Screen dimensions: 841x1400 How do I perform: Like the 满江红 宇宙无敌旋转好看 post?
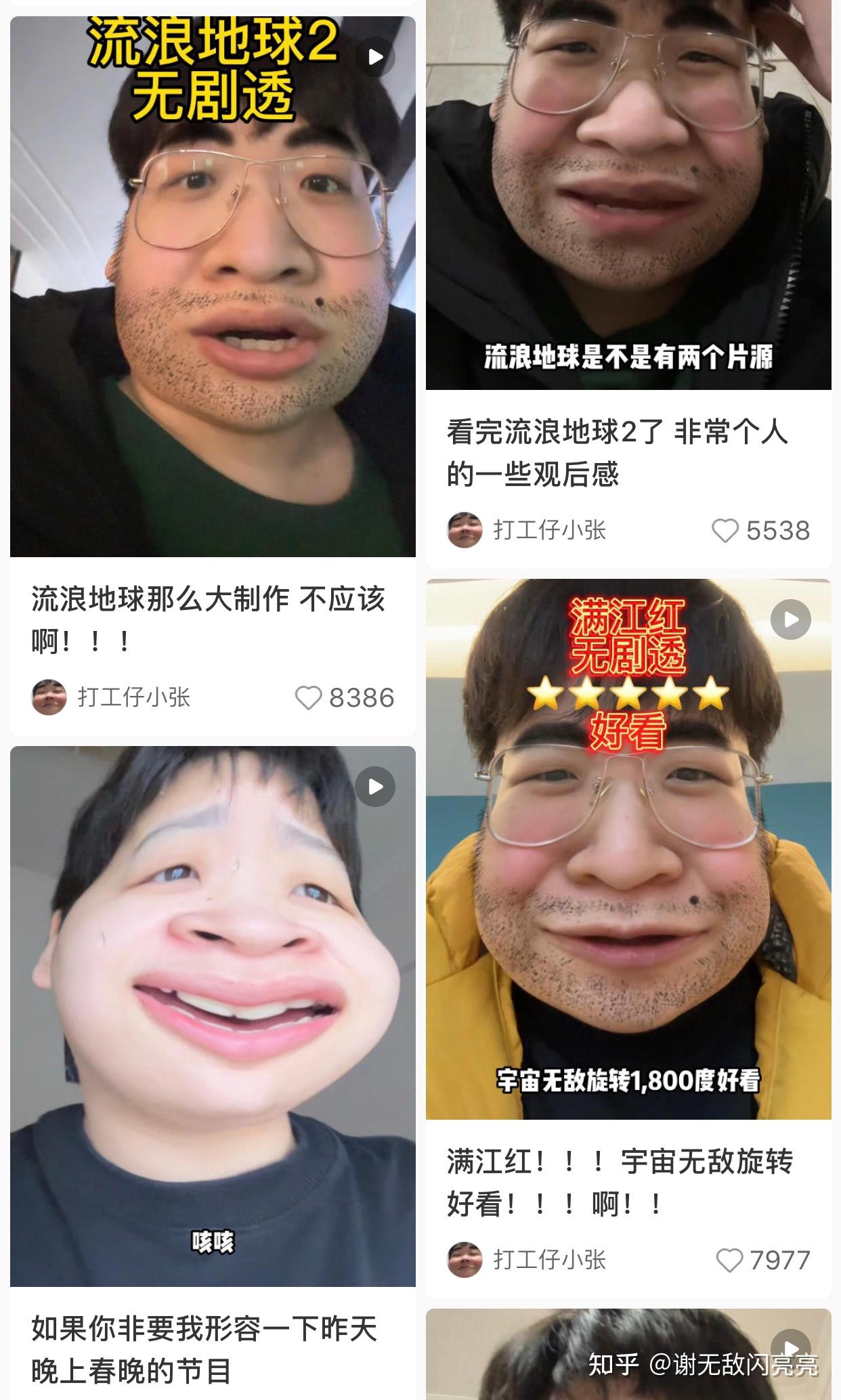[x=729, y=1261]
